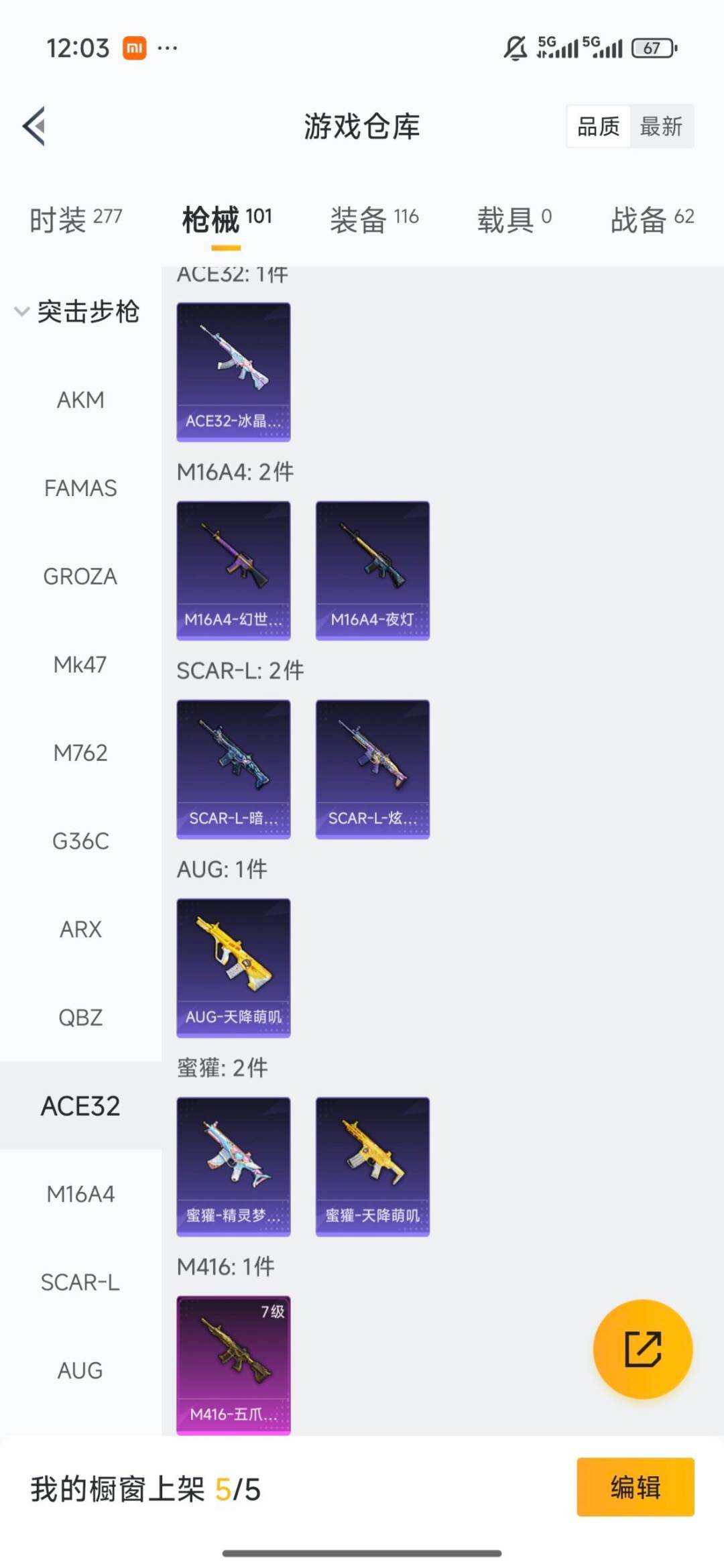Image resolution: width=724 pixels, height=1568 pixels.
Task: Open the AUG-天降萌叽 skin tile
Action: click(x=233, y=967)
